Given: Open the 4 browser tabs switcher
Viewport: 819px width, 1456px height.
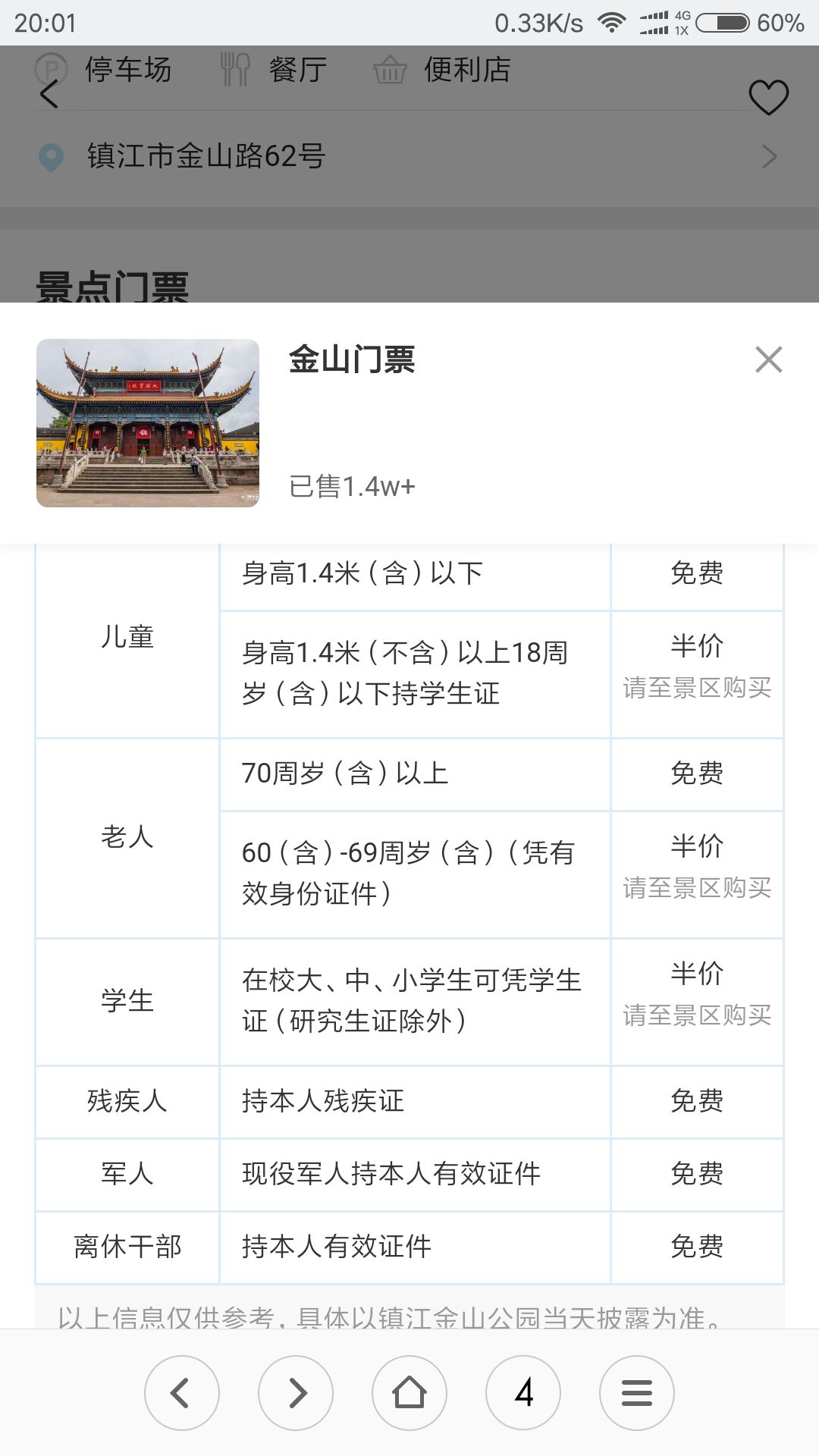Looking at the screenshot, I should click(523, 1393).
